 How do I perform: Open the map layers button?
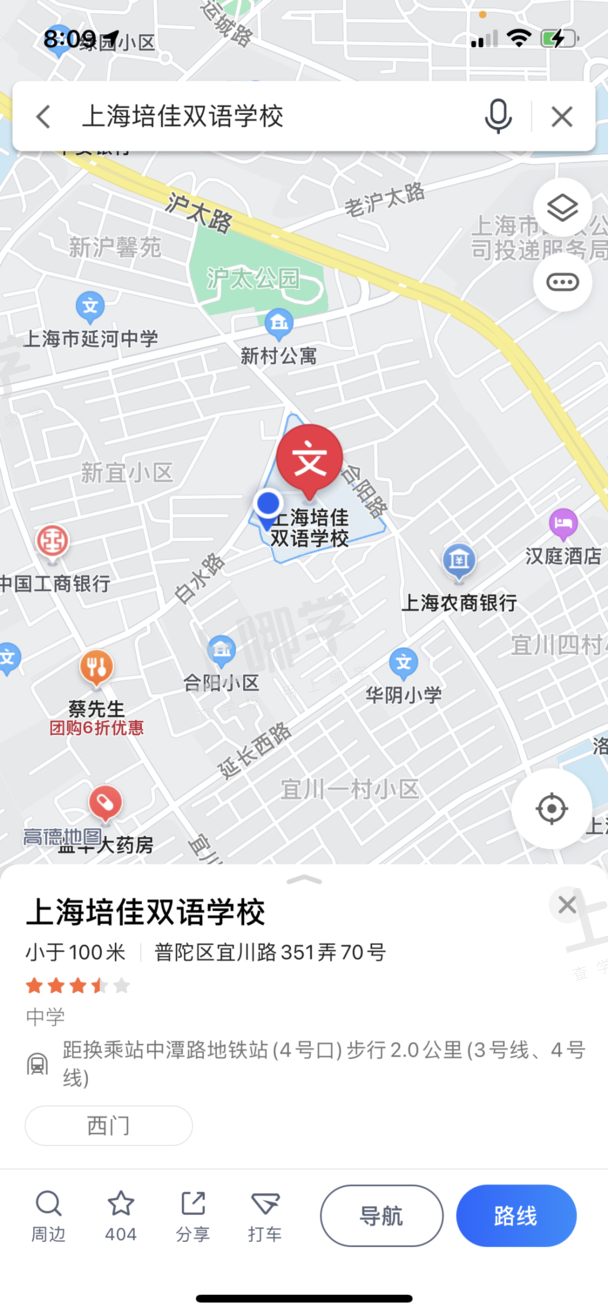click(x=563, y=208)
